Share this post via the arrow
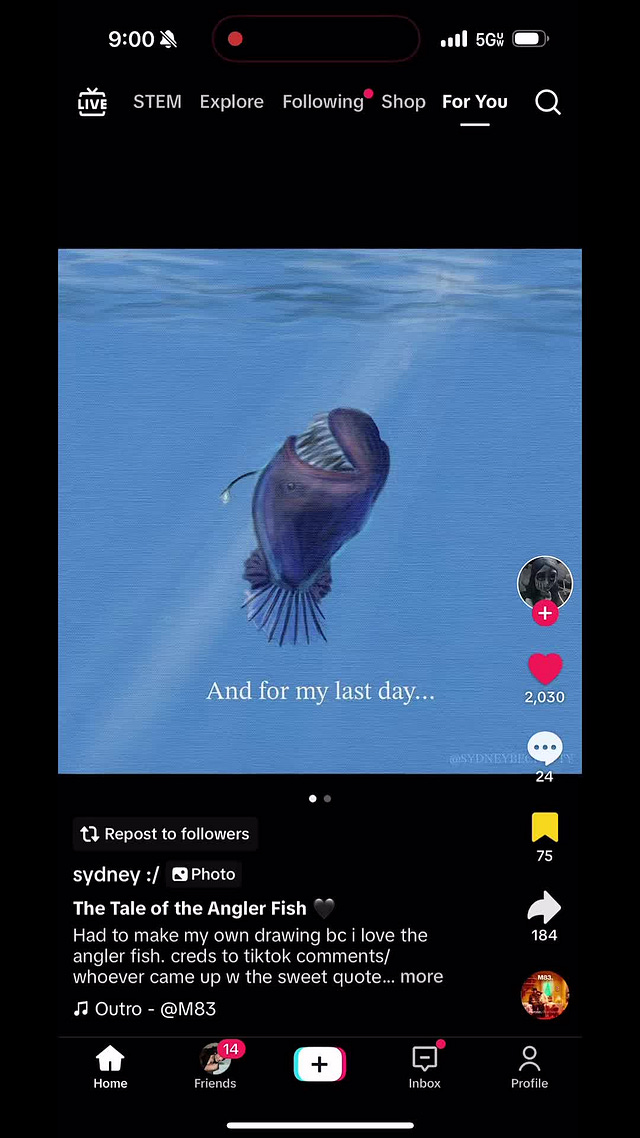This screenshot has width=640, height=1138. [544, 907]
